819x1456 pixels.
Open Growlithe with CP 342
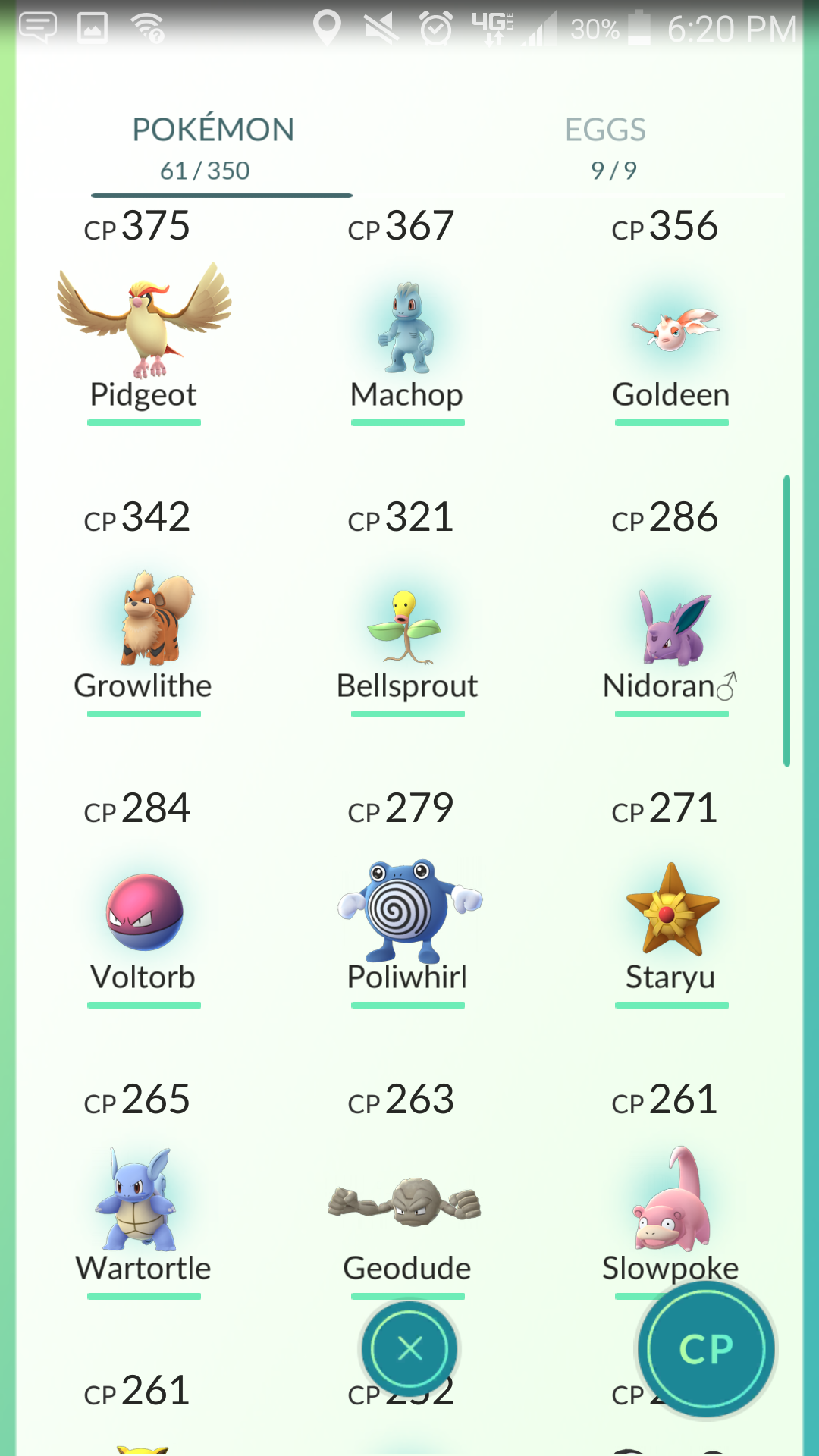coord(144,618)
